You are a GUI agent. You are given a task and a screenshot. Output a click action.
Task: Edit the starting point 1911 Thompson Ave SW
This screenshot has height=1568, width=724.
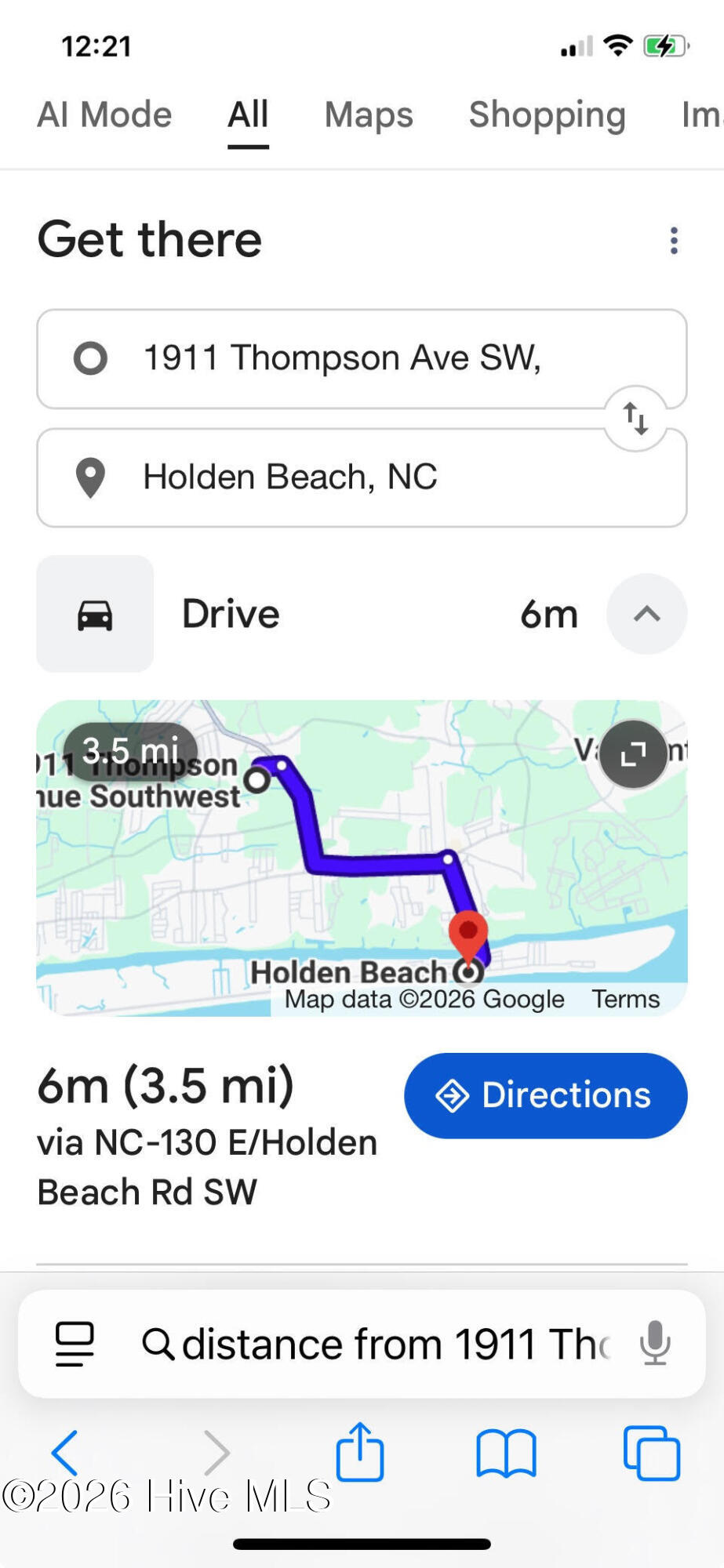(x=342, y=358)
